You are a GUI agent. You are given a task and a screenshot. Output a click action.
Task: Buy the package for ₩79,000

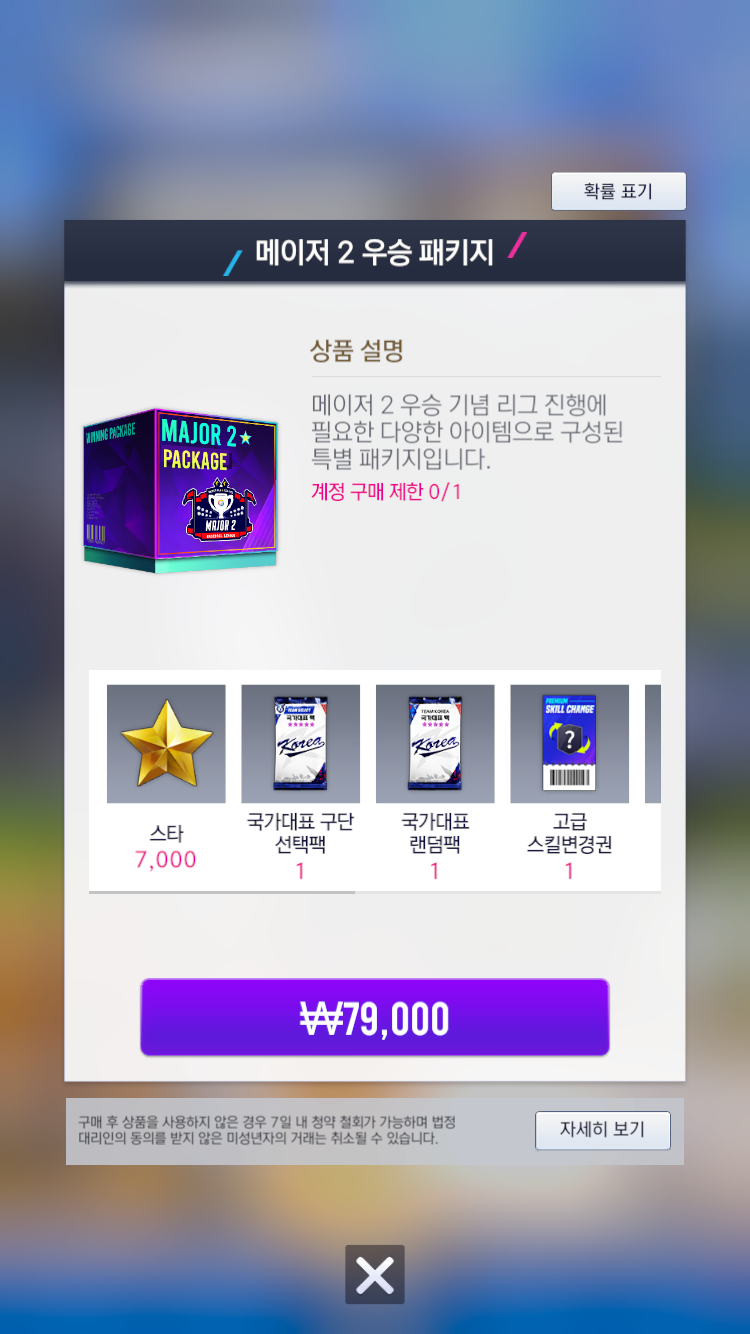click(x=375, y=1017)
